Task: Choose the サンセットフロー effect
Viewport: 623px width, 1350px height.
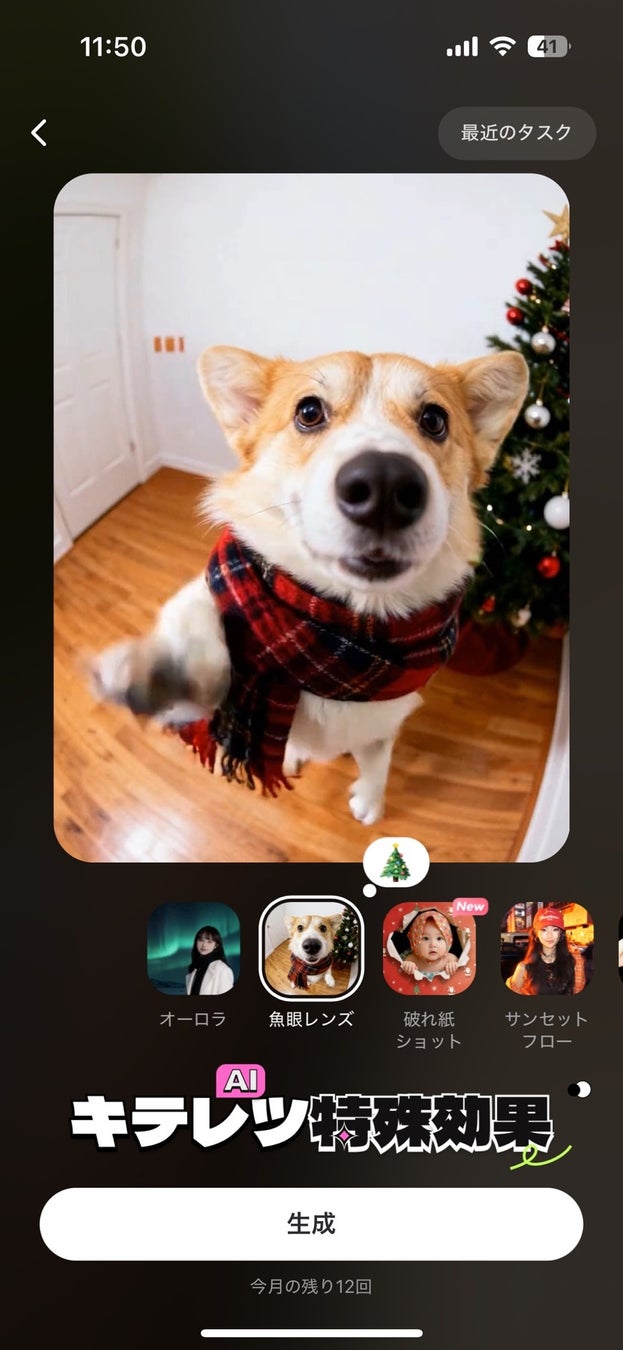Action: tap(546, 949)
